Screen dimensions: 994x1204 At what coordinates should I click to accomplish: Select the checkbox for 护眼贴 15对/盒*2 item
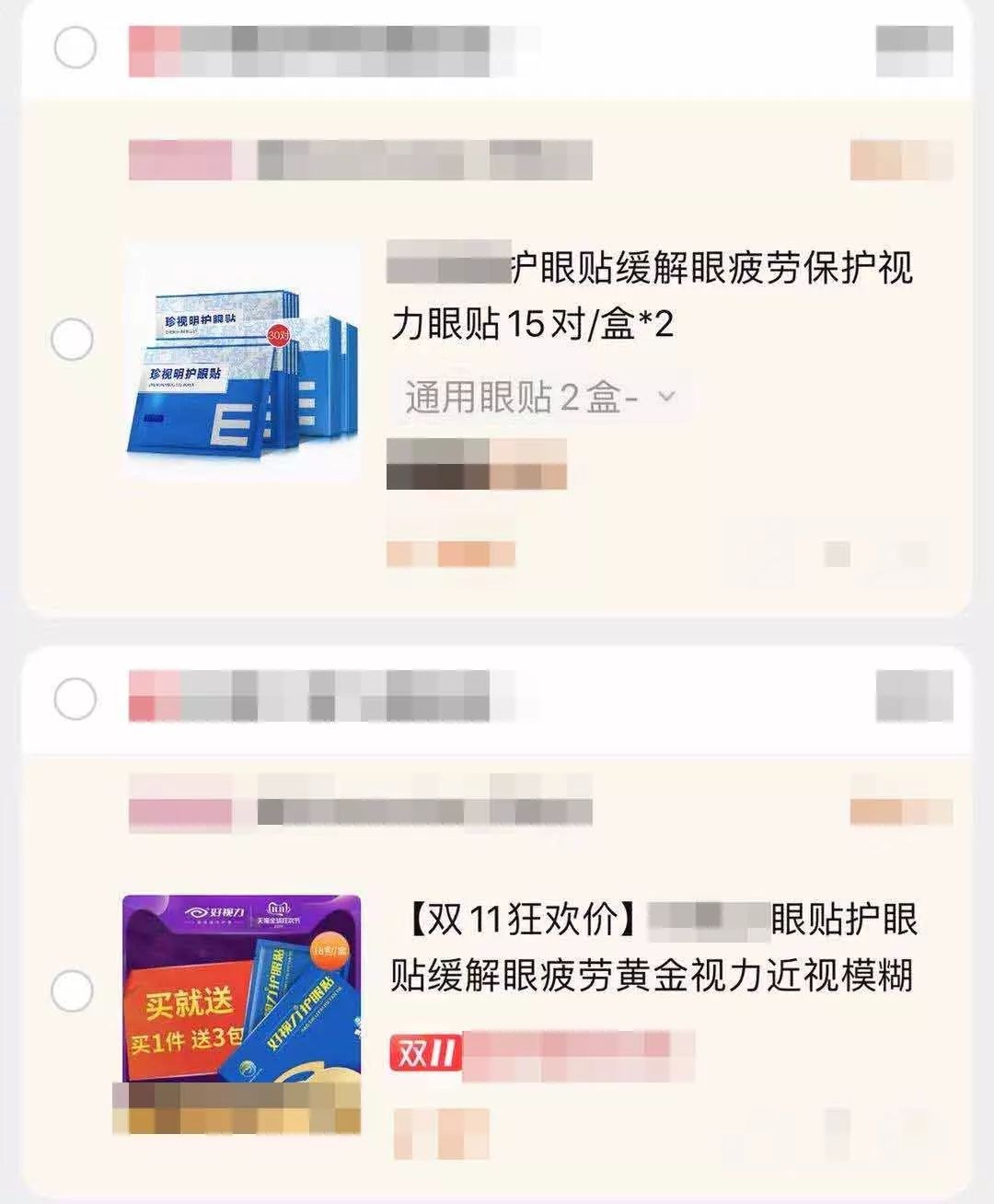[x=72, y=341]
